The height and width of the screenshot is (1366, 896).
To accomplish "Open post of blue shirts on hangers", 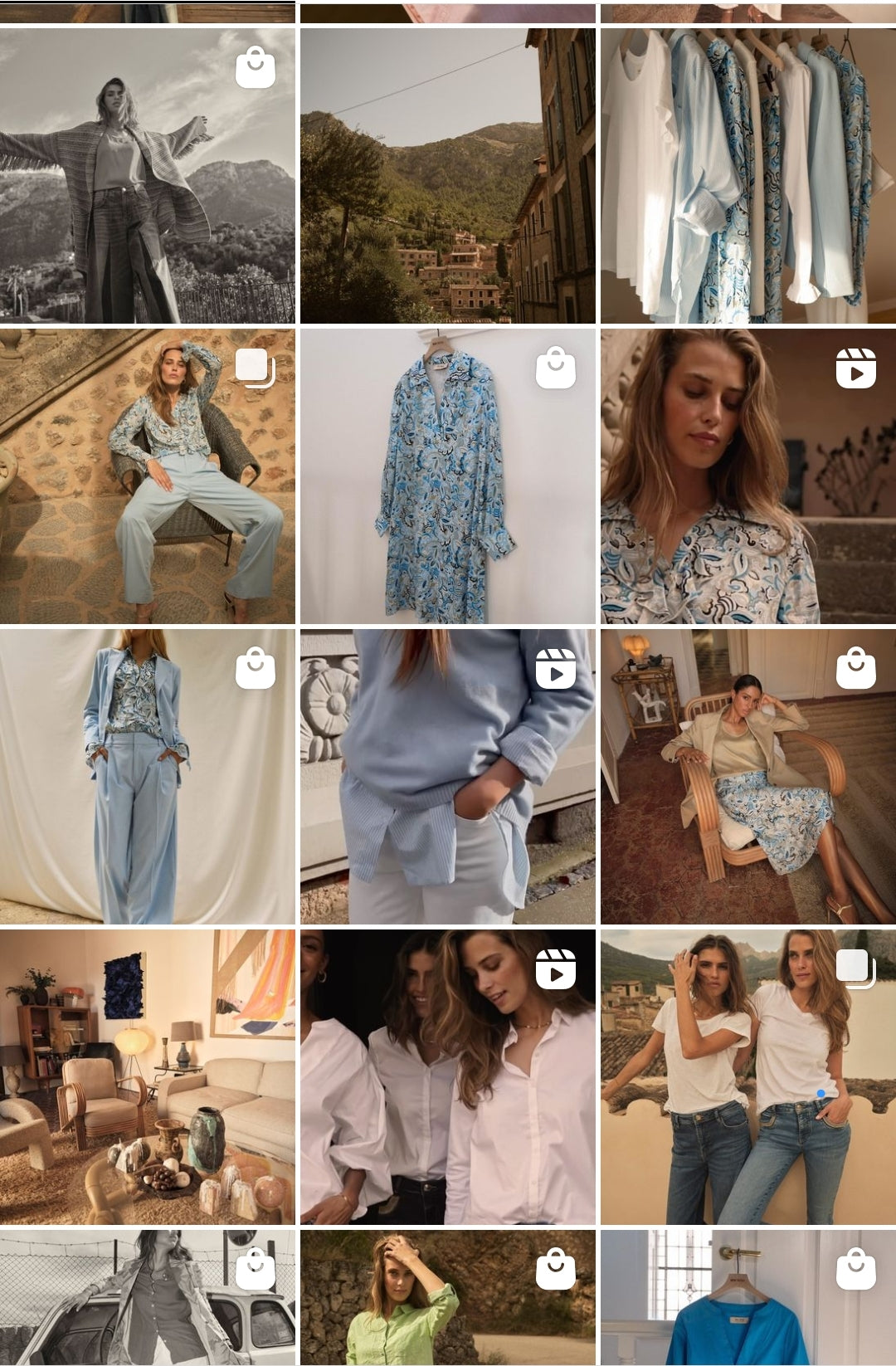I will [x=747, y=175].
